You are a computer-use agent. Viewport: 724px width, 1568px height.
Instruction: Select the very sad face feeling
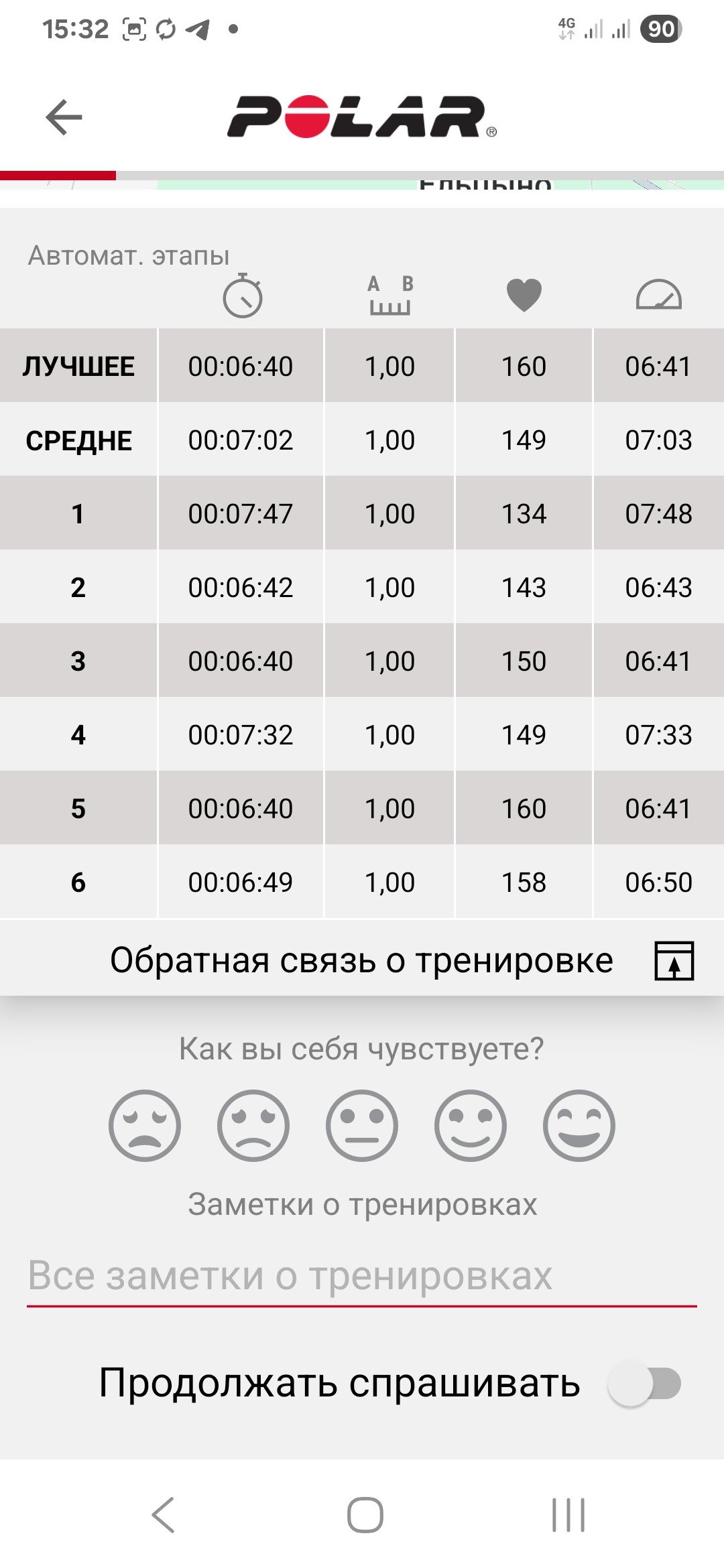(x=145, y=1126)
